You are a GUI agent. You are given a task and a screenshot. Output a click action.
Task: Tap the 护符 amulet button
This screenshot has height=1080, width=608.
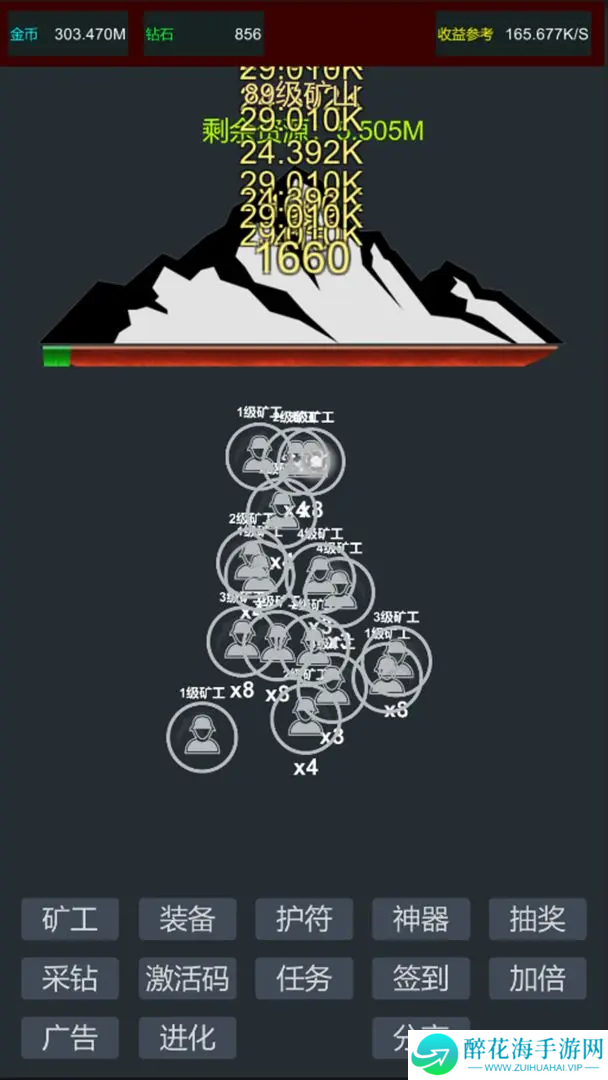[x=304, y=919]
